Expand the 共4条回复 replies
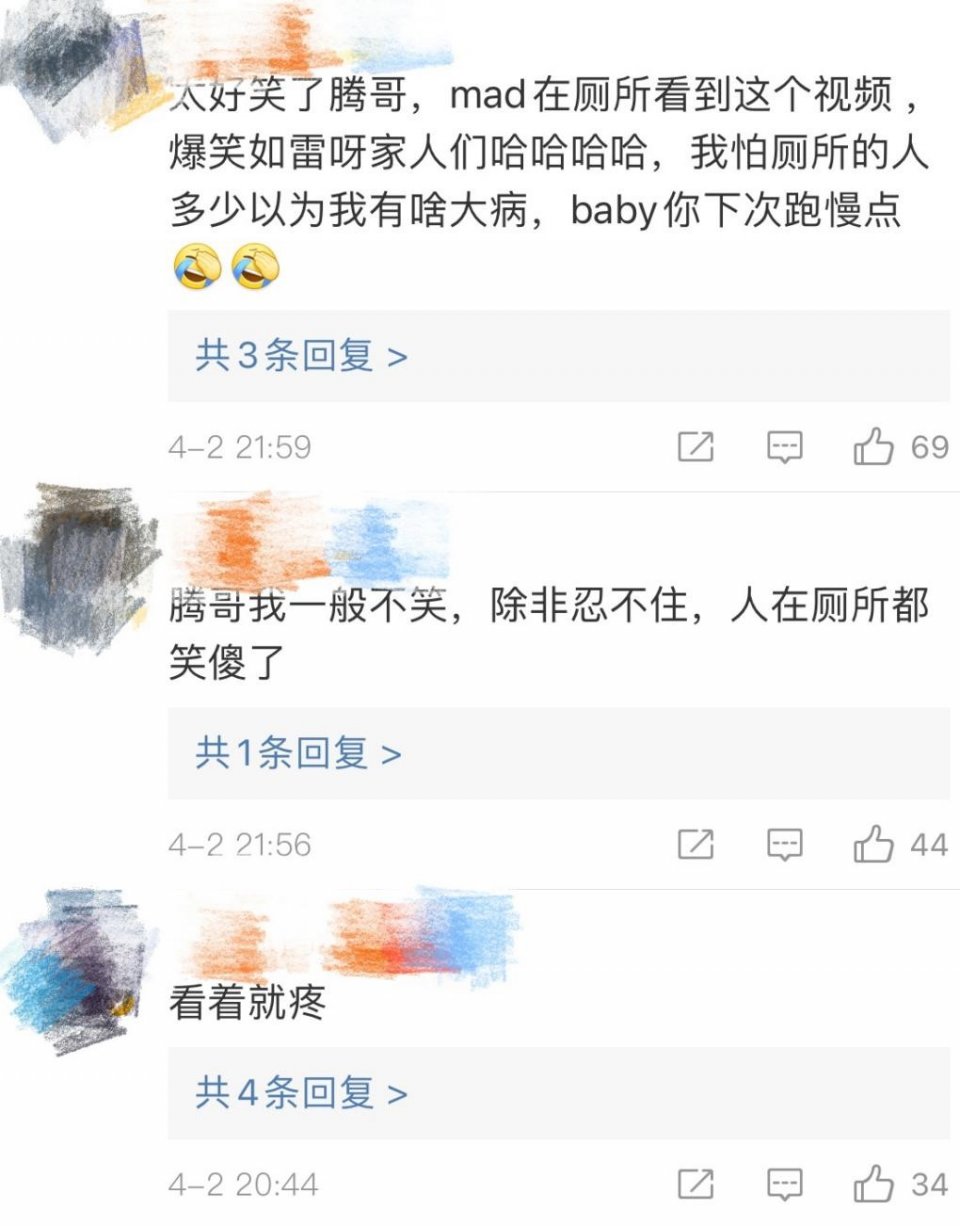The width and height of the screenshot is (960, 1226). (301, 1092)
